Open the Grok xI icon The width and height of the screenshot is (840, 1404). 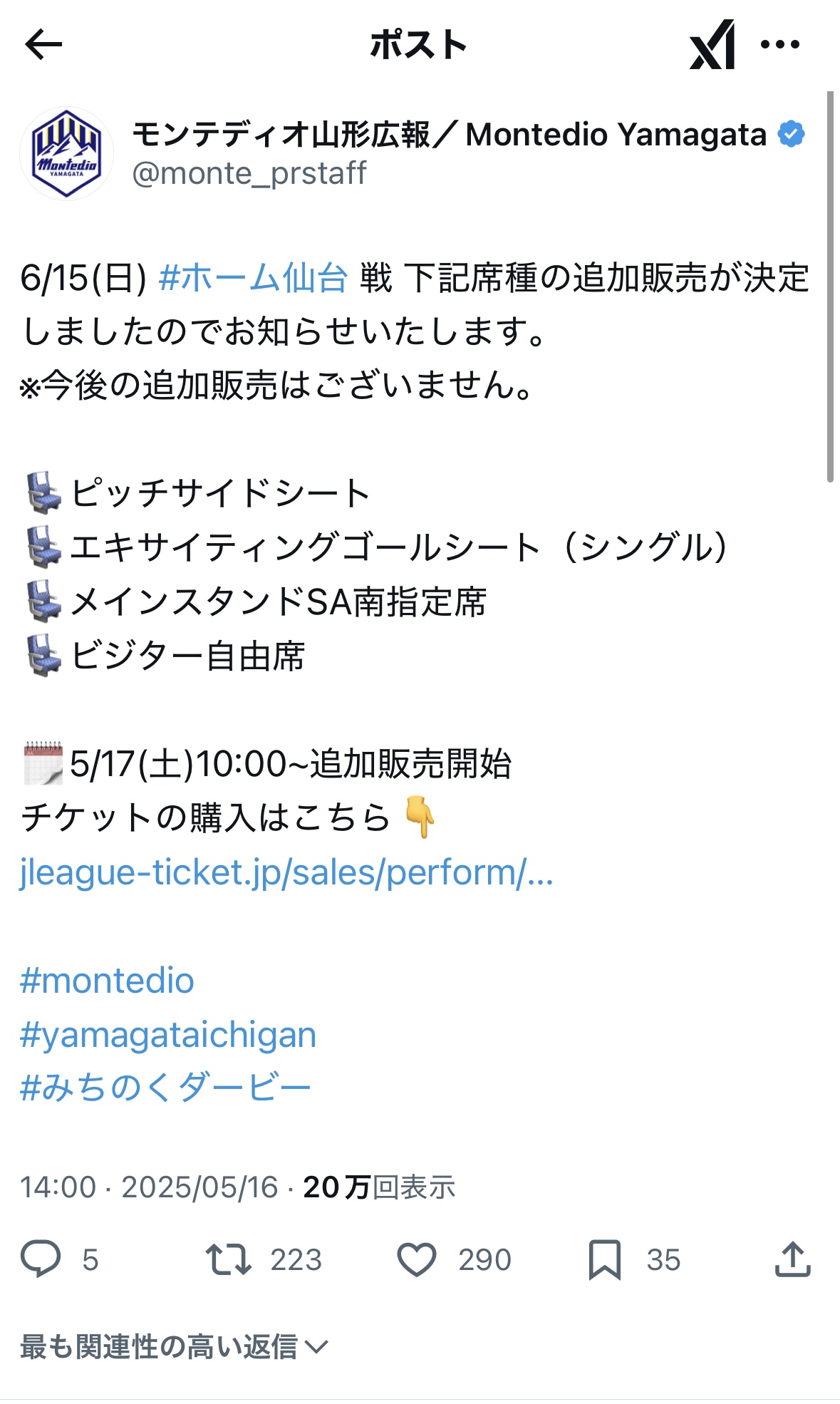click(712, 45)
